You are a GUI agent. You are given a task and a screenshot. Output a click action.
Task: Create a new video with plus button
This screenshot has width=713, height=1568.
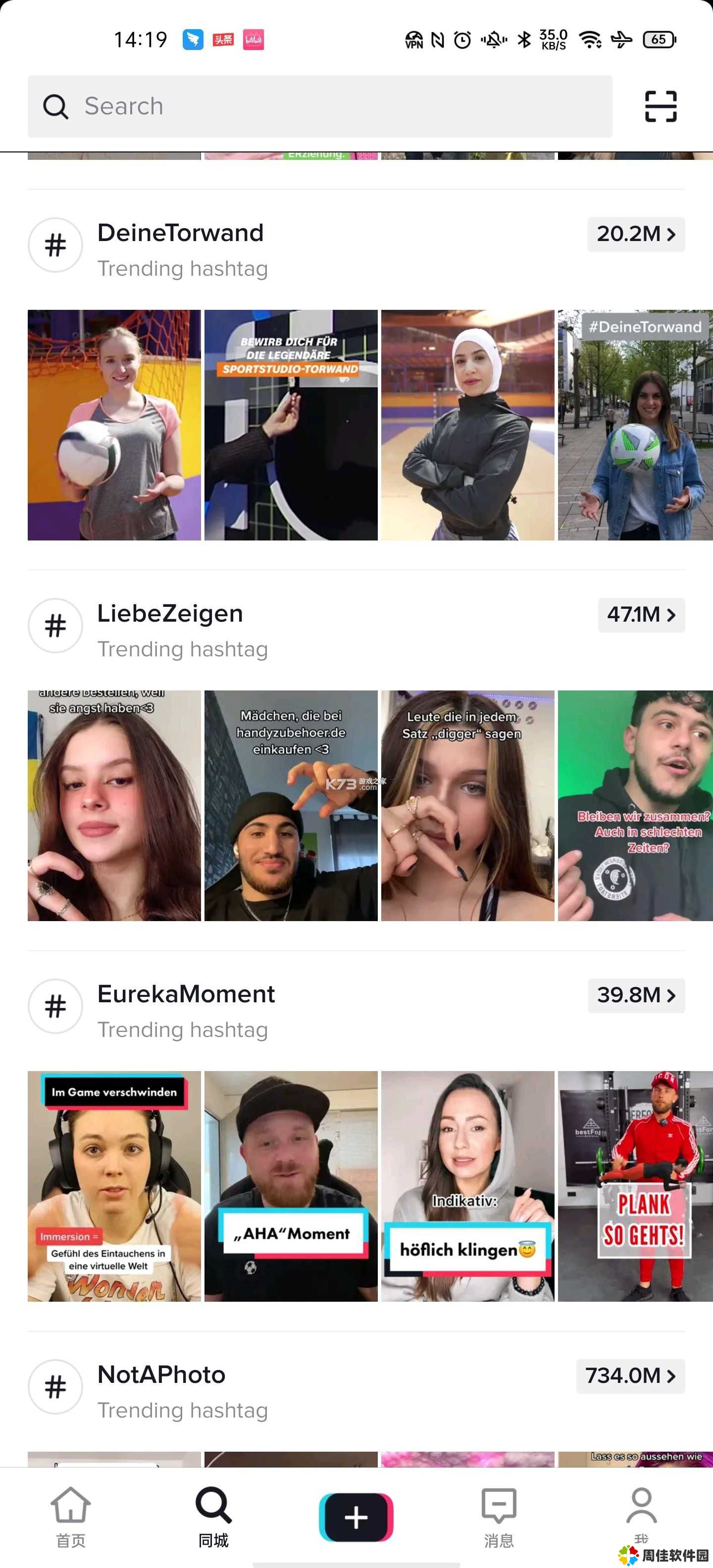click(356, 1517)
